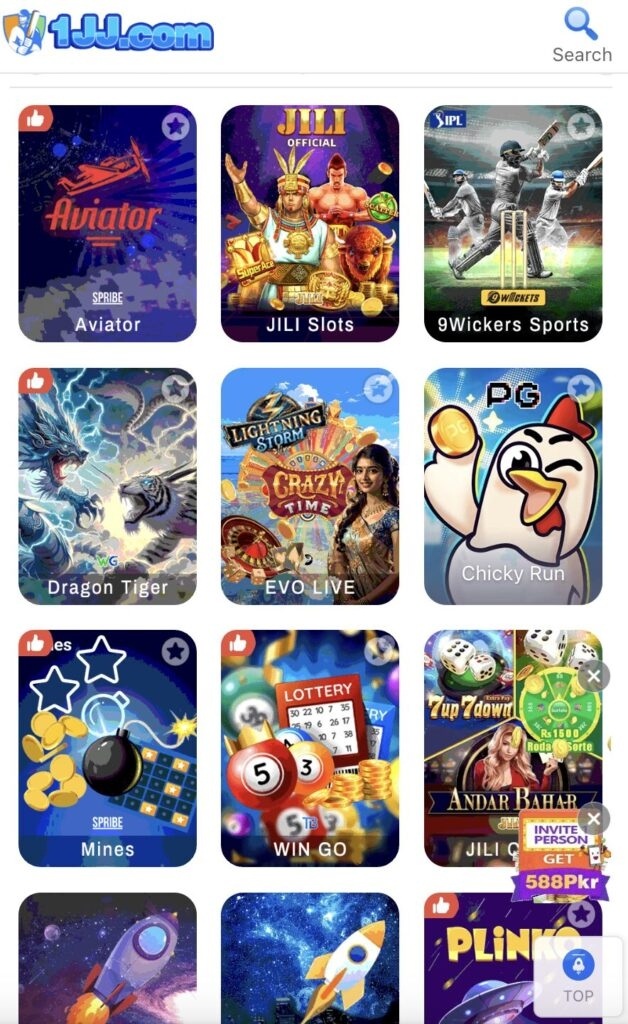Viewport: 628px width, 1024px height.
Task: Dismiss the Invite Person 588Pkr banner
Action: click(594, 820)
